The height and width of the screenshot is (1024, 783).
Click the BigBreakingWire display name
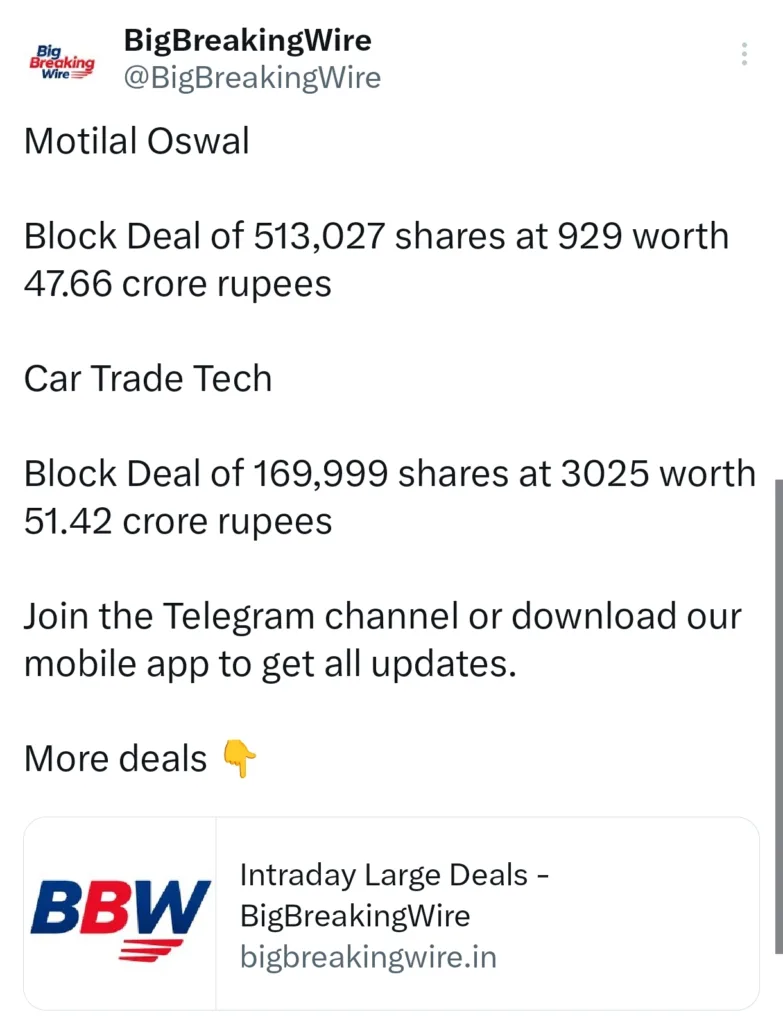247,41
